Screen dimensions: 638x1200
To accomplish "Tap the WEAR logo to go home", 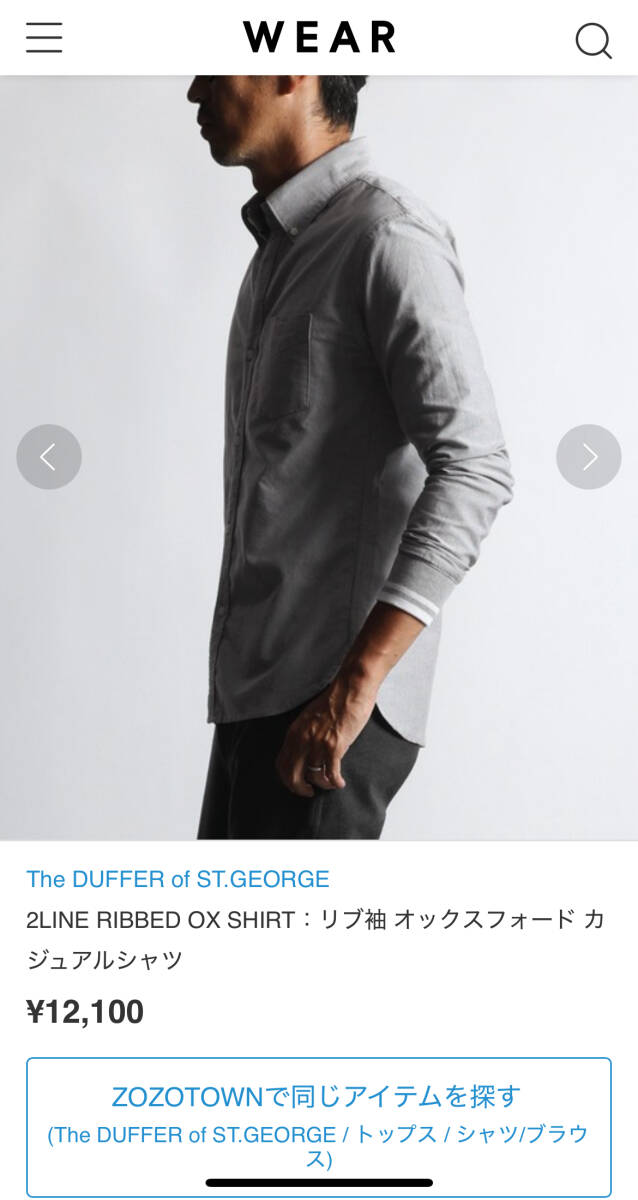I will point(319,38).
